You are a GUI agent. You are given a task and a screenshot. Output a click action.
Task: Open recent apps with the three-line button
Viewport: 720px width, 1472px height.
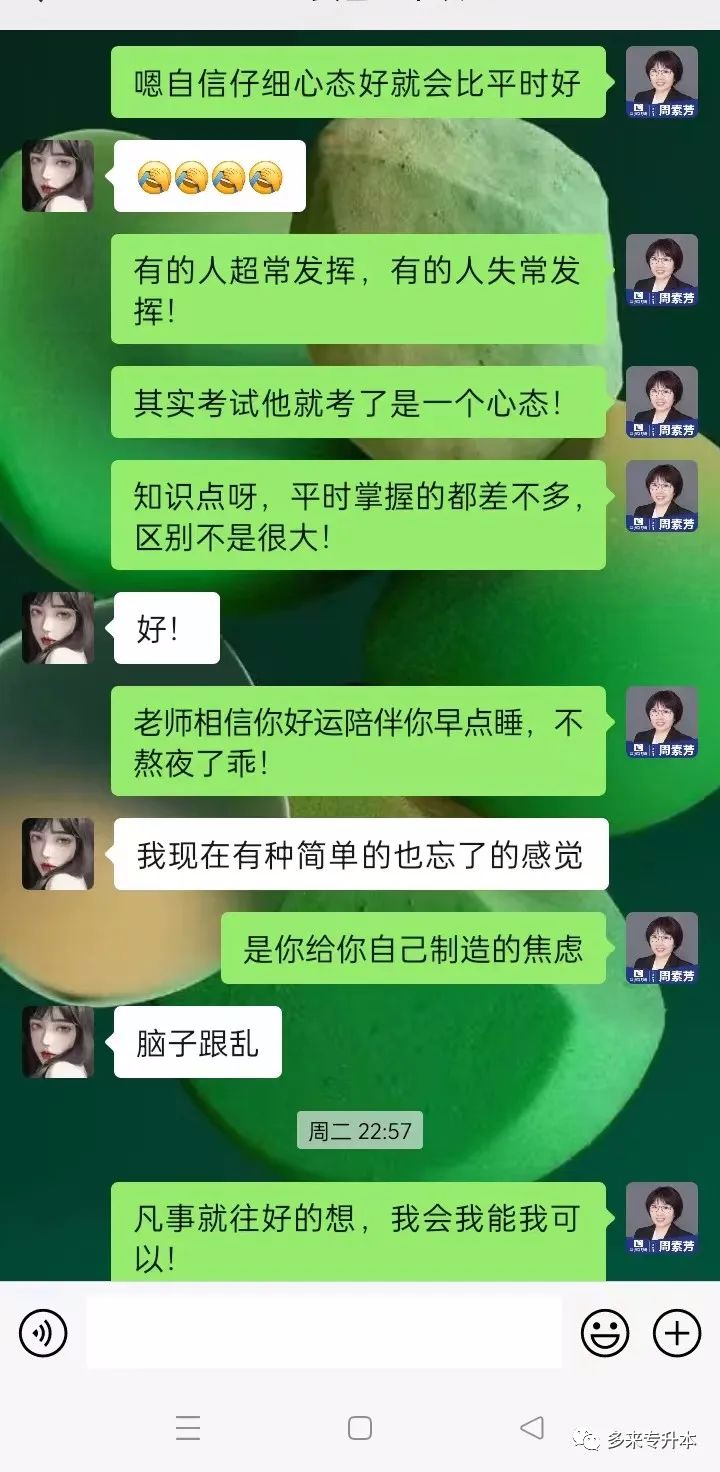pos(188,1428)
